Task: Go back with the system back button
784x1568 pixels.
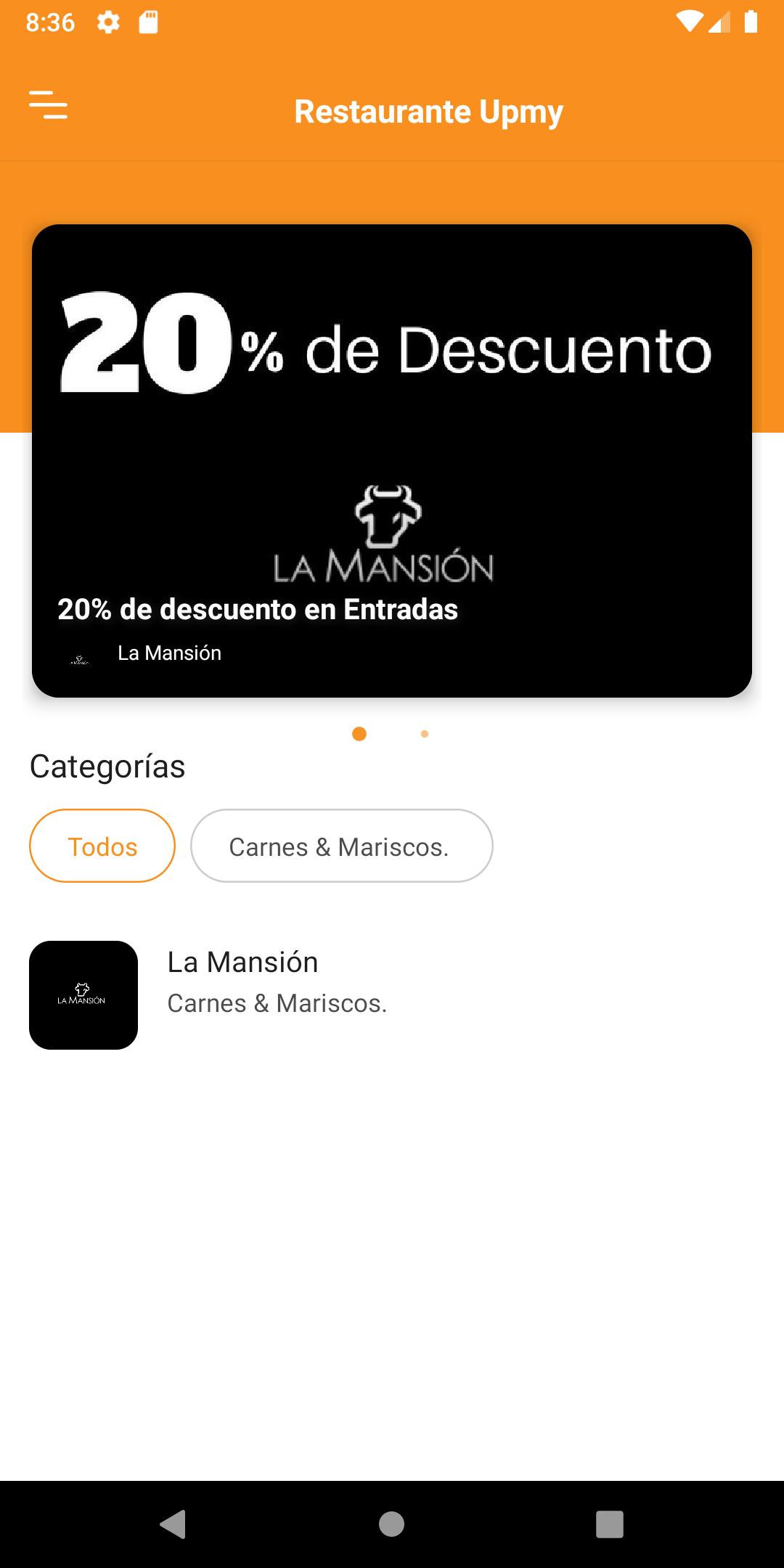Action: [x=173, y=1524]
